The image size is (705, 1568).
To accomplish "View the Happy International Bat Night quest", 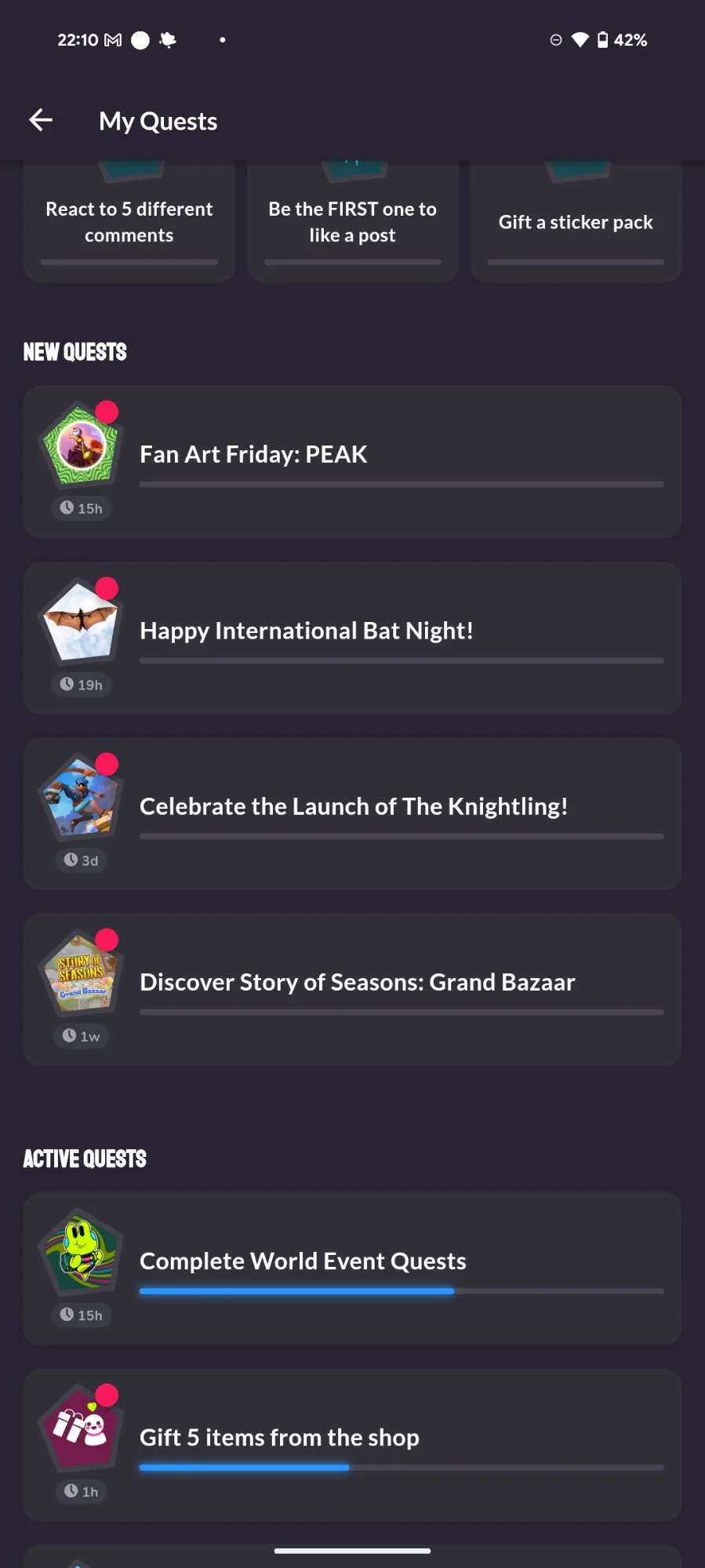I will click(352, 638).
